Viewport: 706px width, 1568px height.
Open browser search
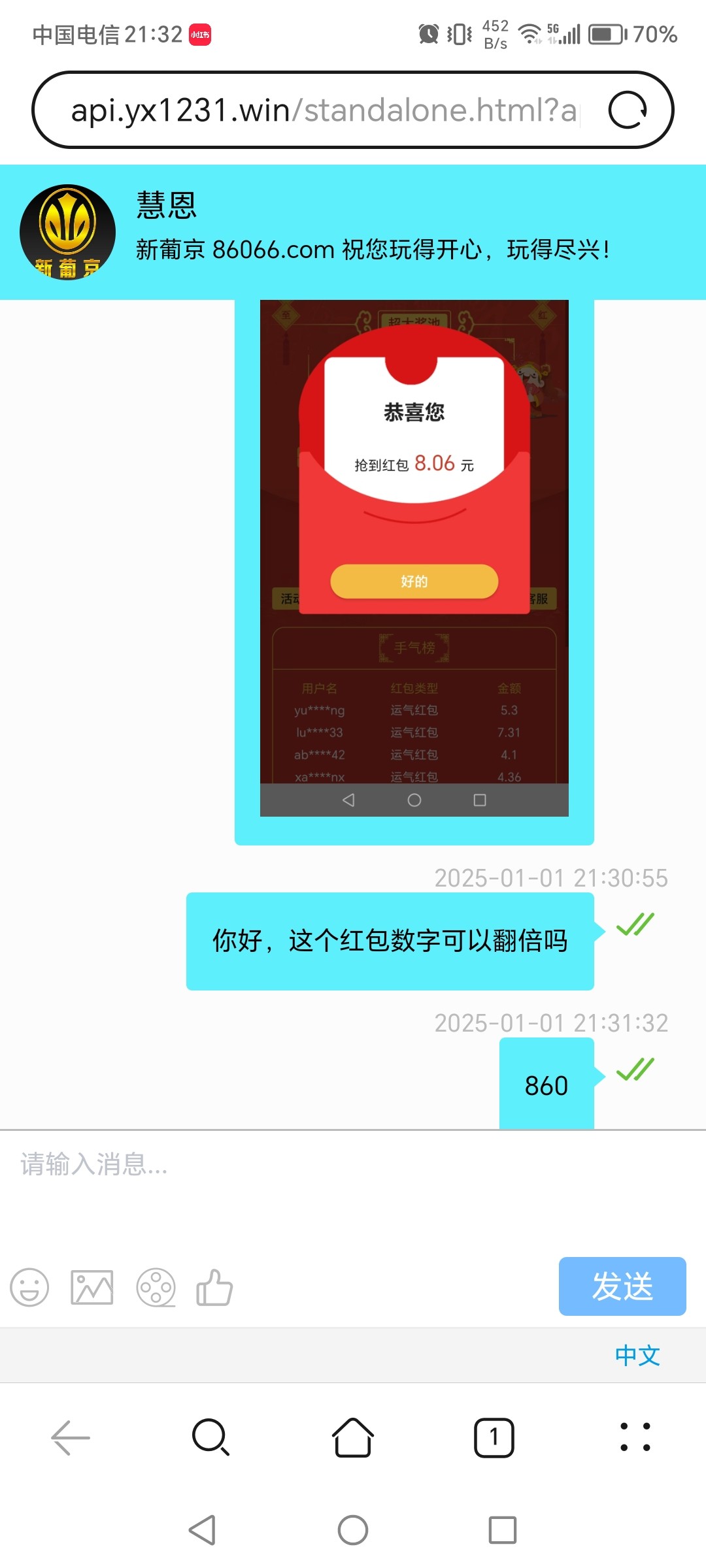211,1438
